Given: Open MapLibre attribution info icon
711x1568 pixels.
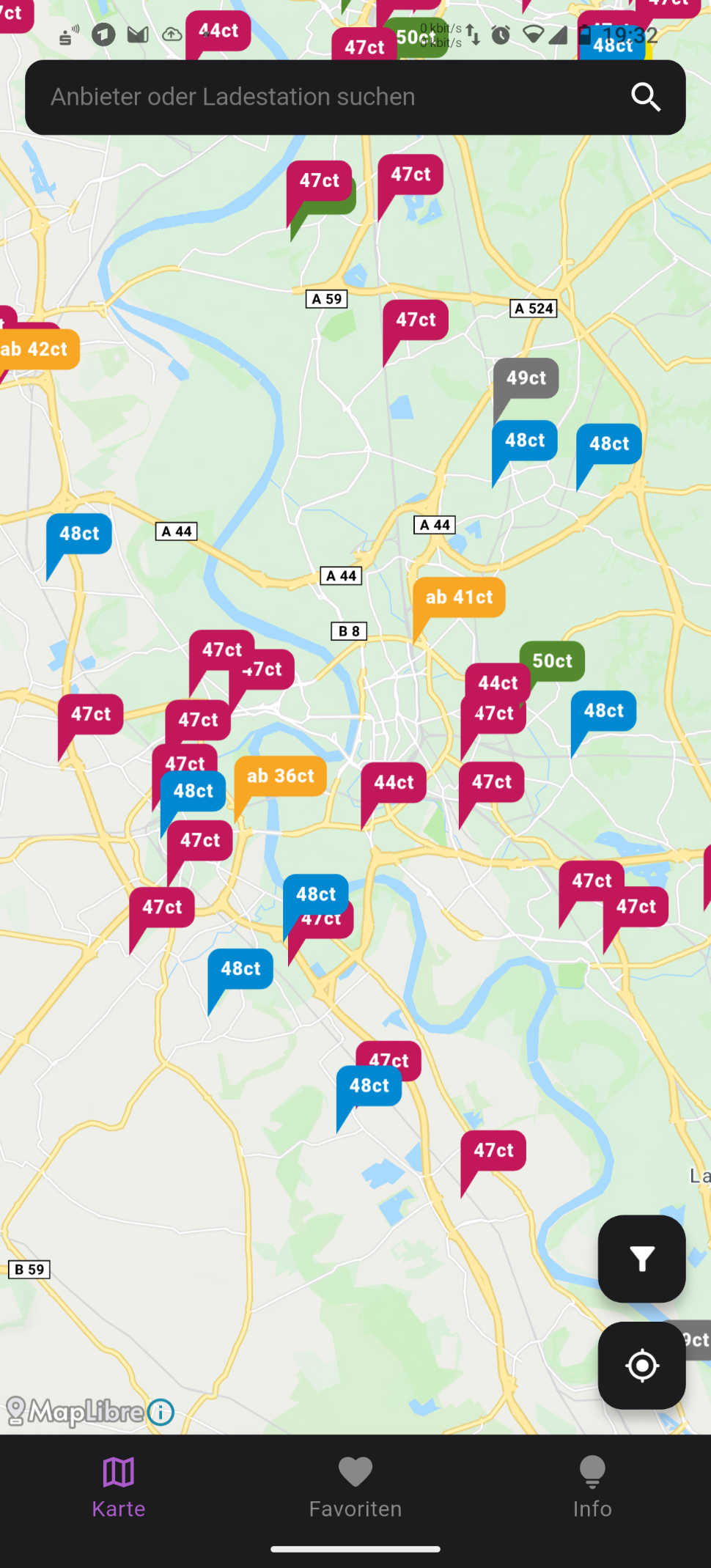Looking at the screenshot, I should click(x=161, y=1411).
